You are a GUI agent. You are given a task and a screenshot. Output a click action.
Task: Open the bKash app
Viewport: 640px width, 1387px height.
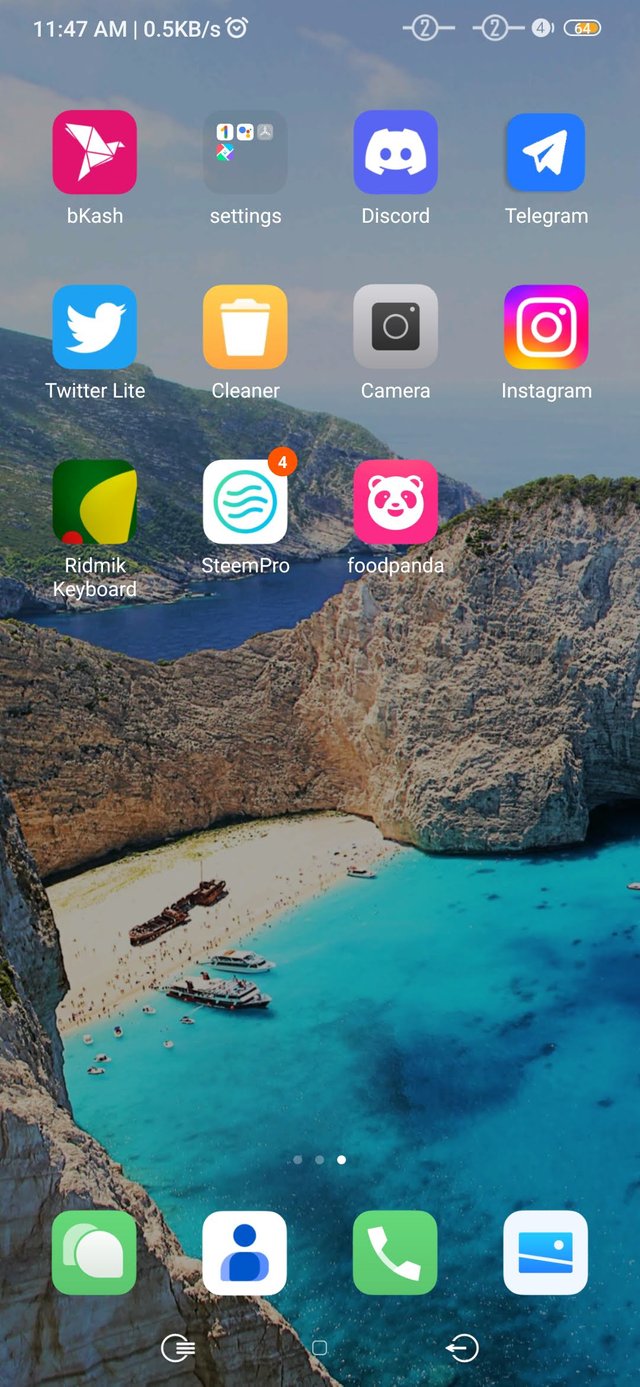tap(95, 152)
